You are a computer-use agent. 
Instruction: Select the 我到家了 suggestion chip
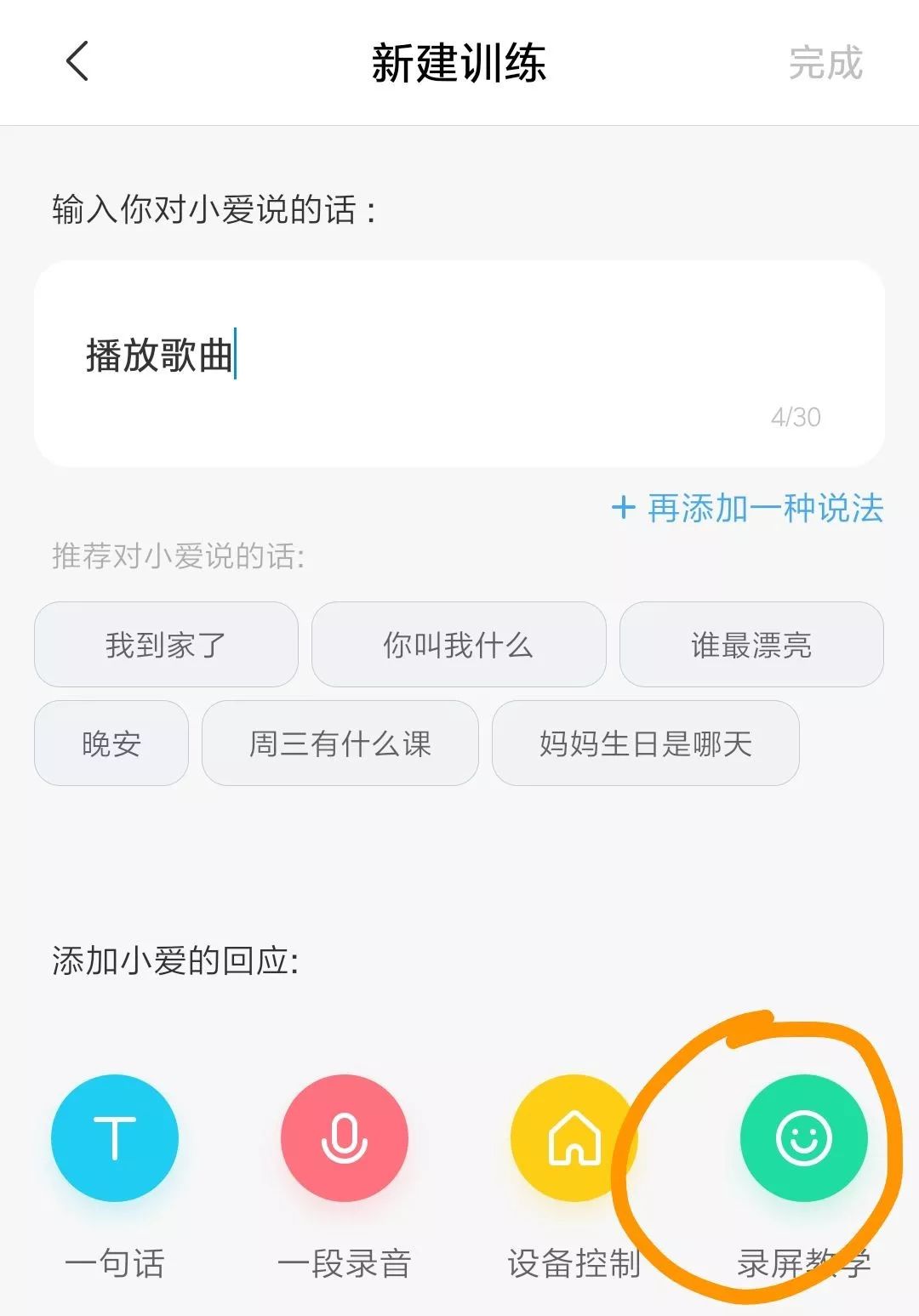[166, 645]
